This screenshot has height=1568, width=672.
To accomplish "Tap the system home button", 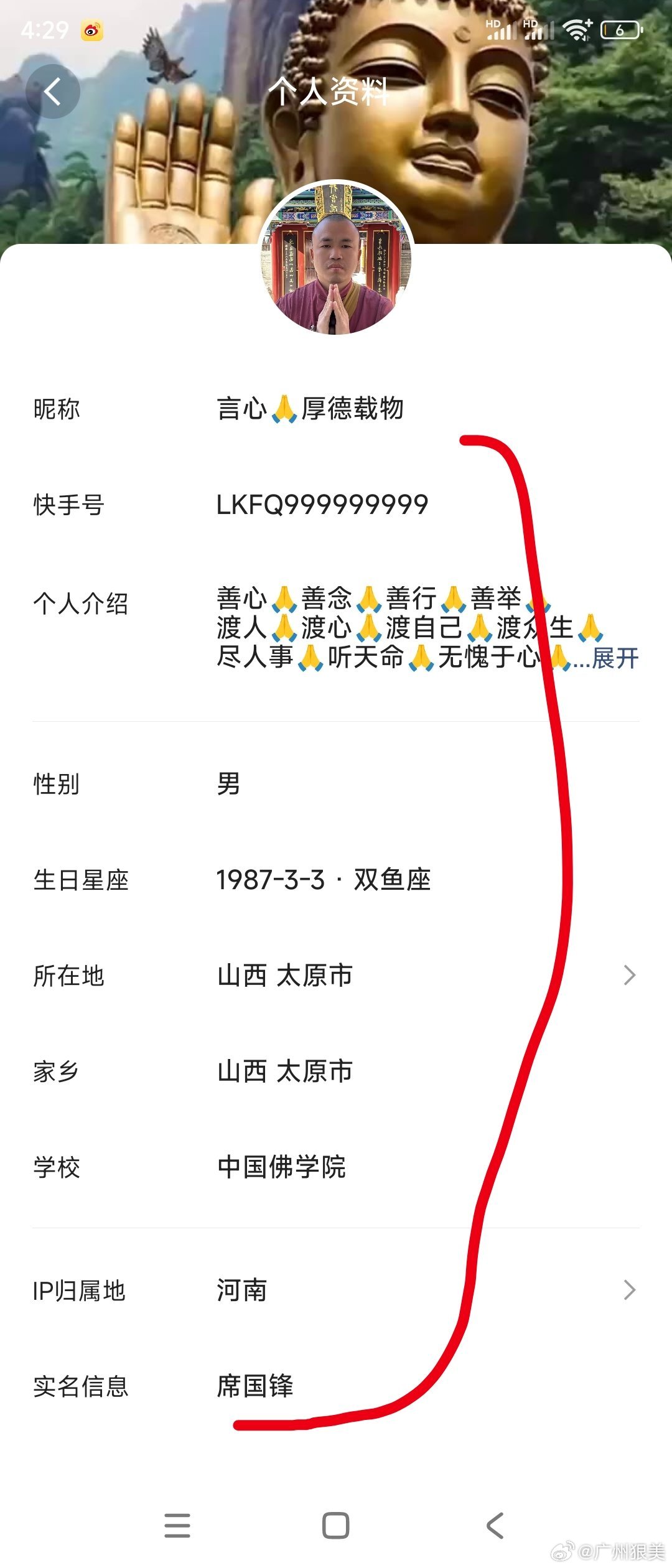I will tap(336, 1525).
